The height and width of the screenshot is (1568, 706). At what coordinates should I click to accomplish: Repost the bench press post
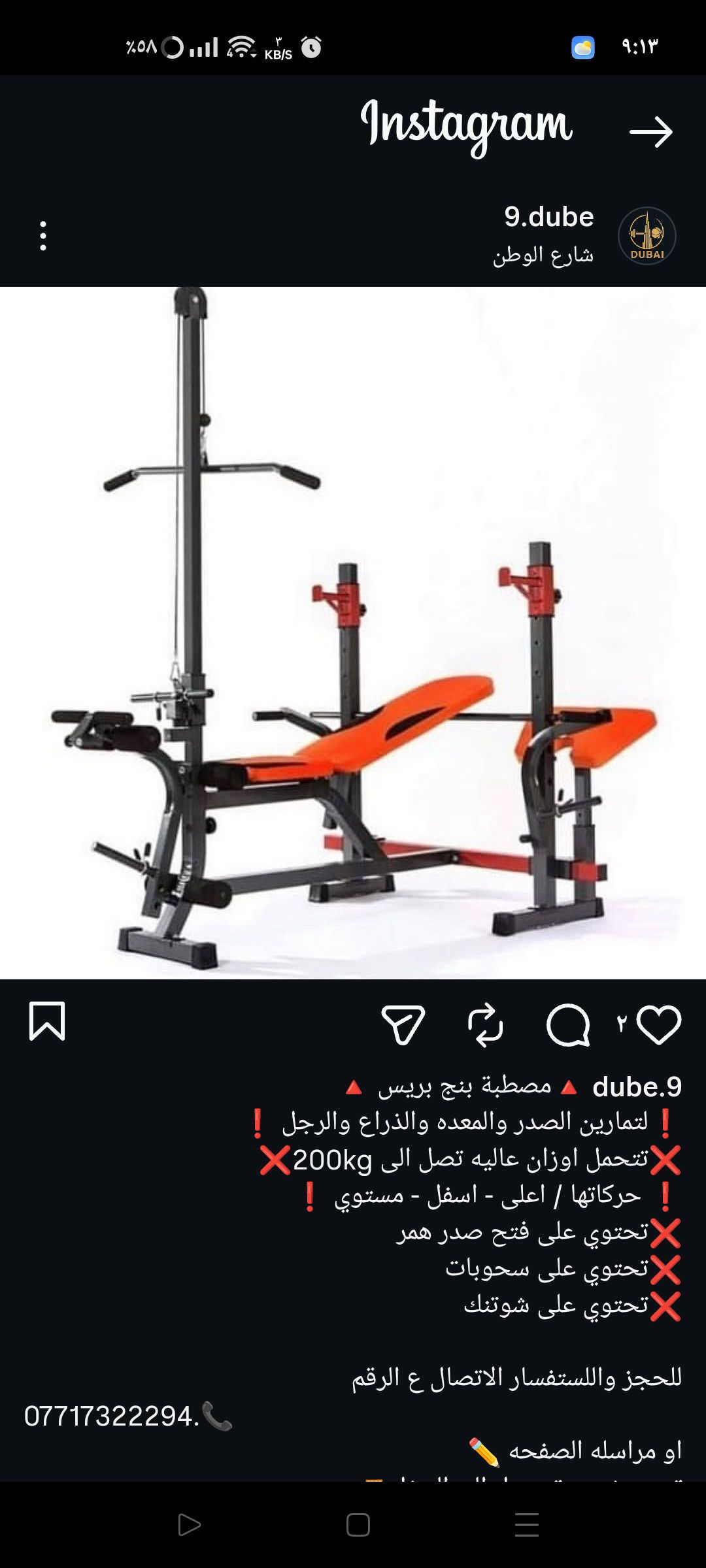[x=485, y=1024]
